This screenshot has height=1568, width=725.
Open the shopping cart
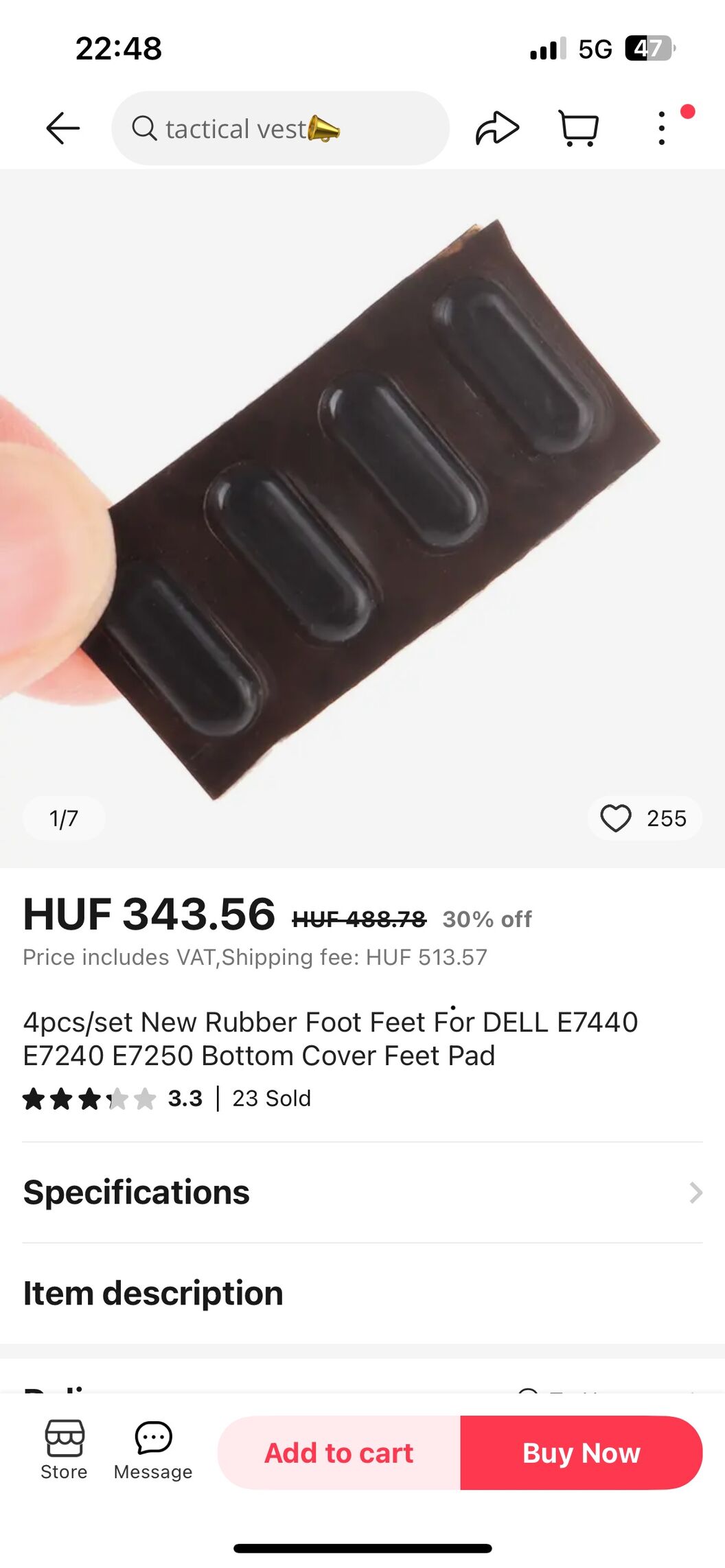[x=579, y=128]
